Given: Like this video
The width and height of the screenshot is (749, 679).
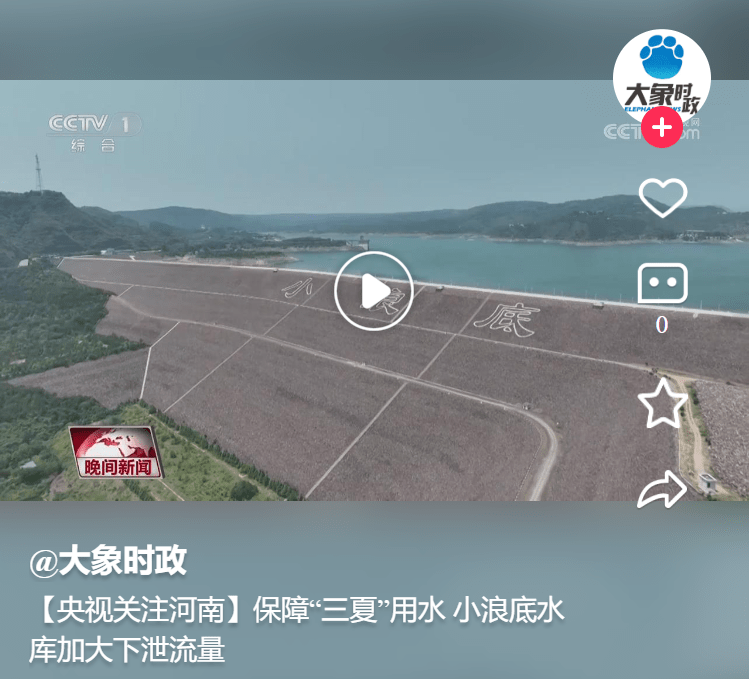Looking at the screenshot, I should (662, 198).
